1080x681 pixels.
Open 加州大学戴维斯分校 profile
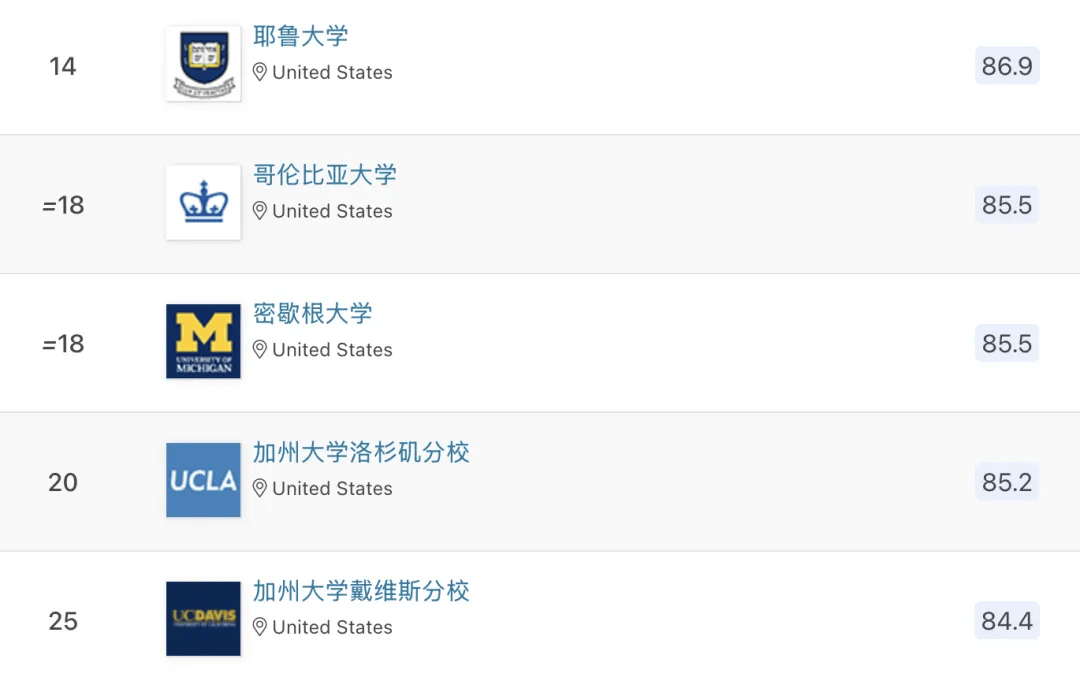pyautogui.click(x=360, y=591)
